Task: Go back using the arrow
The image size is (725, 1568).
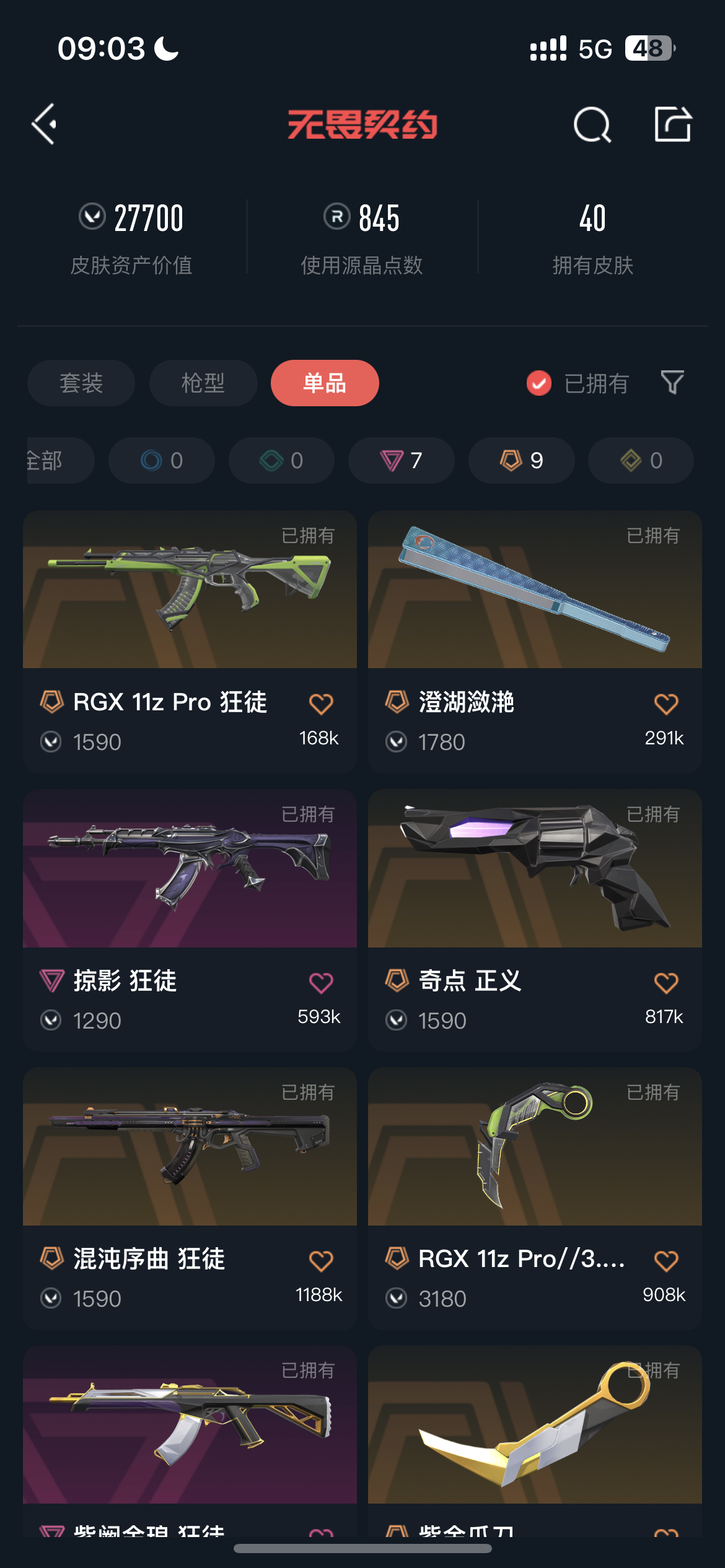Action: point(45,124)
